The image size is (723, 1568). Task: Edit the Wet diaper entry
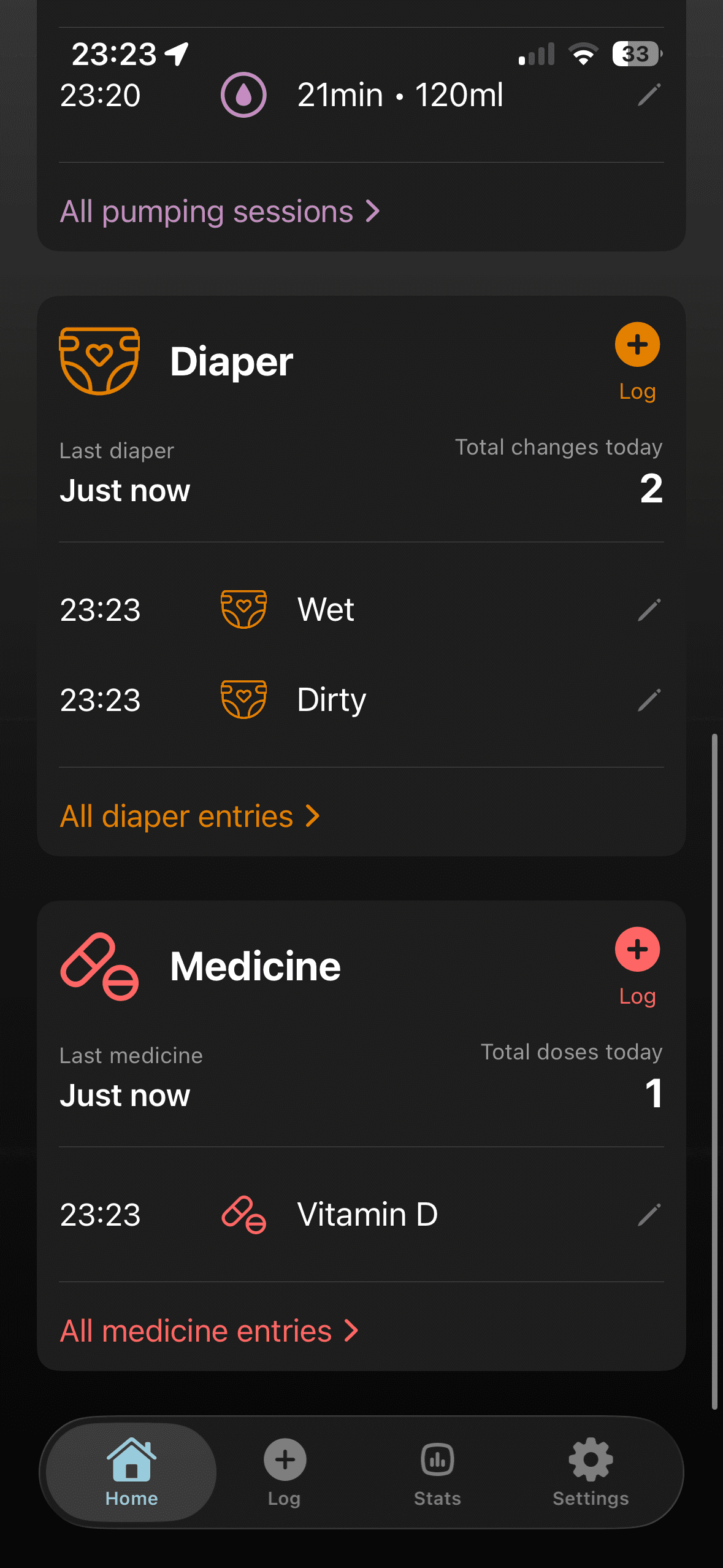tap(648, 609)
